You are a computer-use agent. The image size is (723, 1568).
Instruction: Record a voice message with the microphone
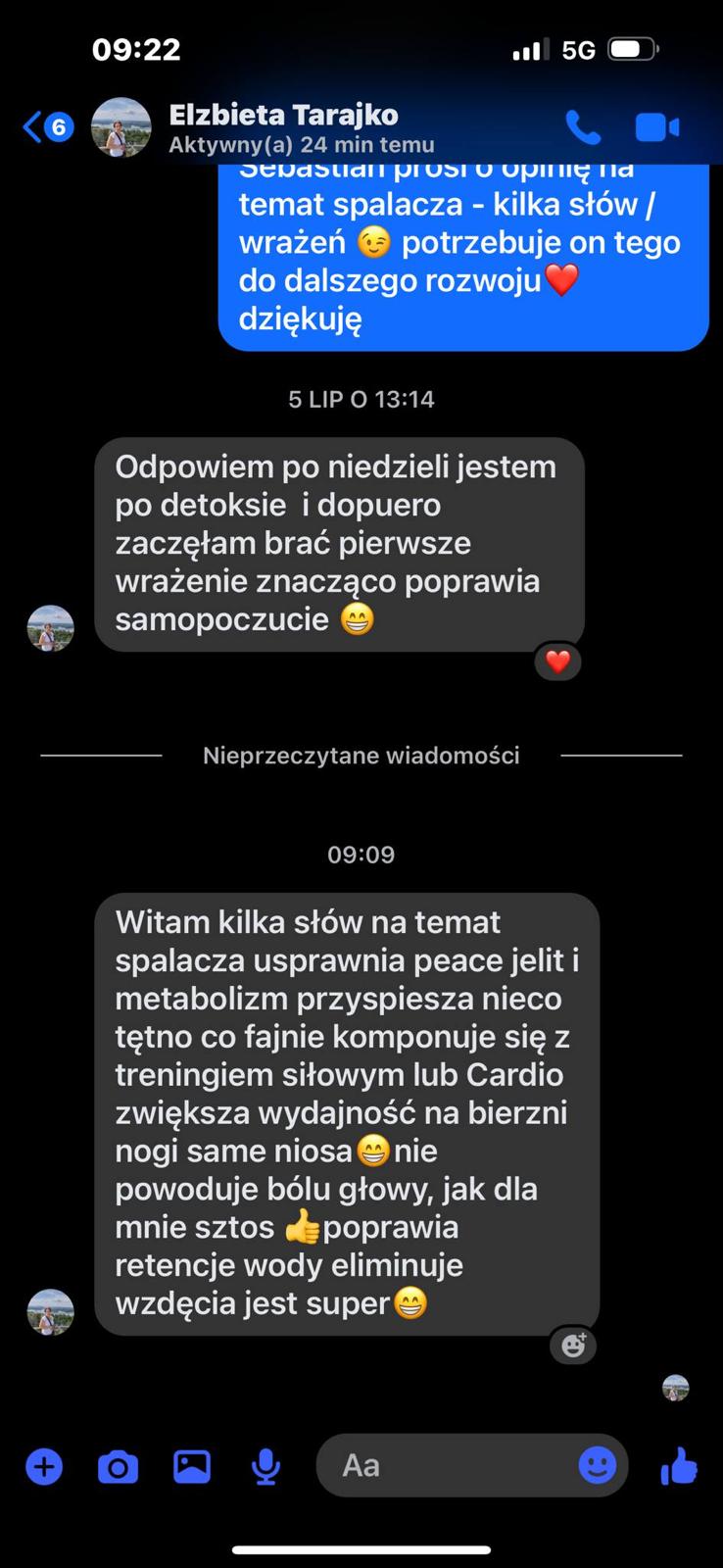(265, 1466)
